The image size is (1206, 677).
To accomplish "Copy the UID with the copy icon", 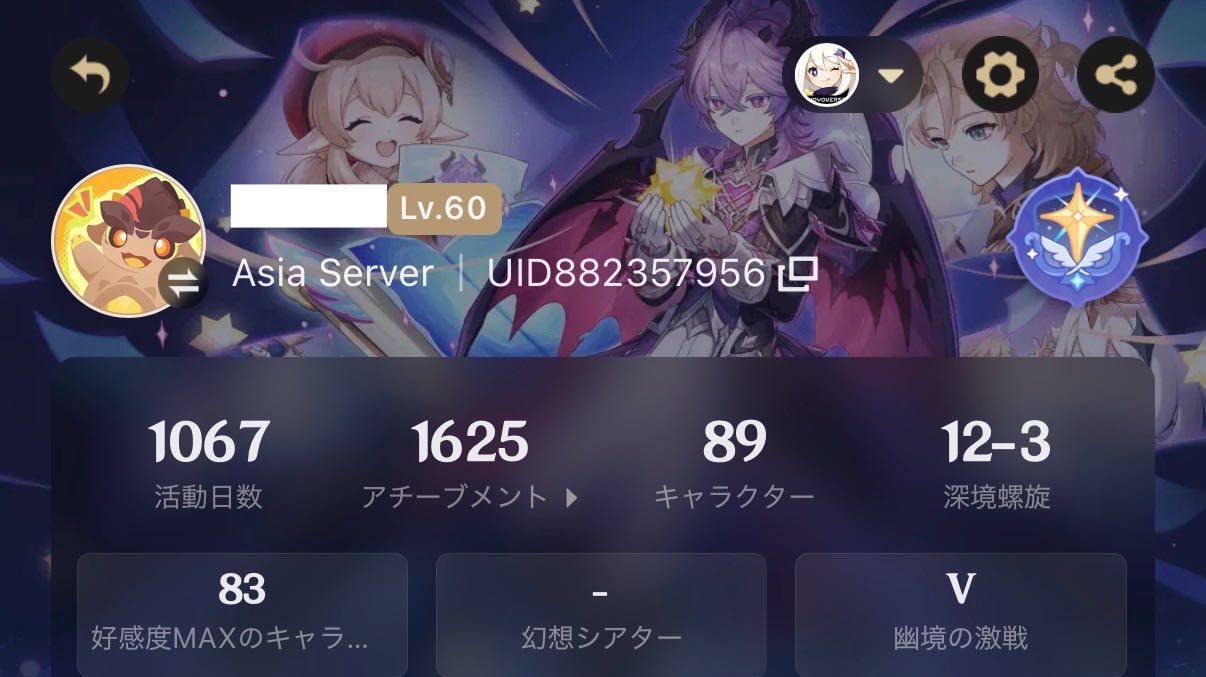I will click(798, 273).
